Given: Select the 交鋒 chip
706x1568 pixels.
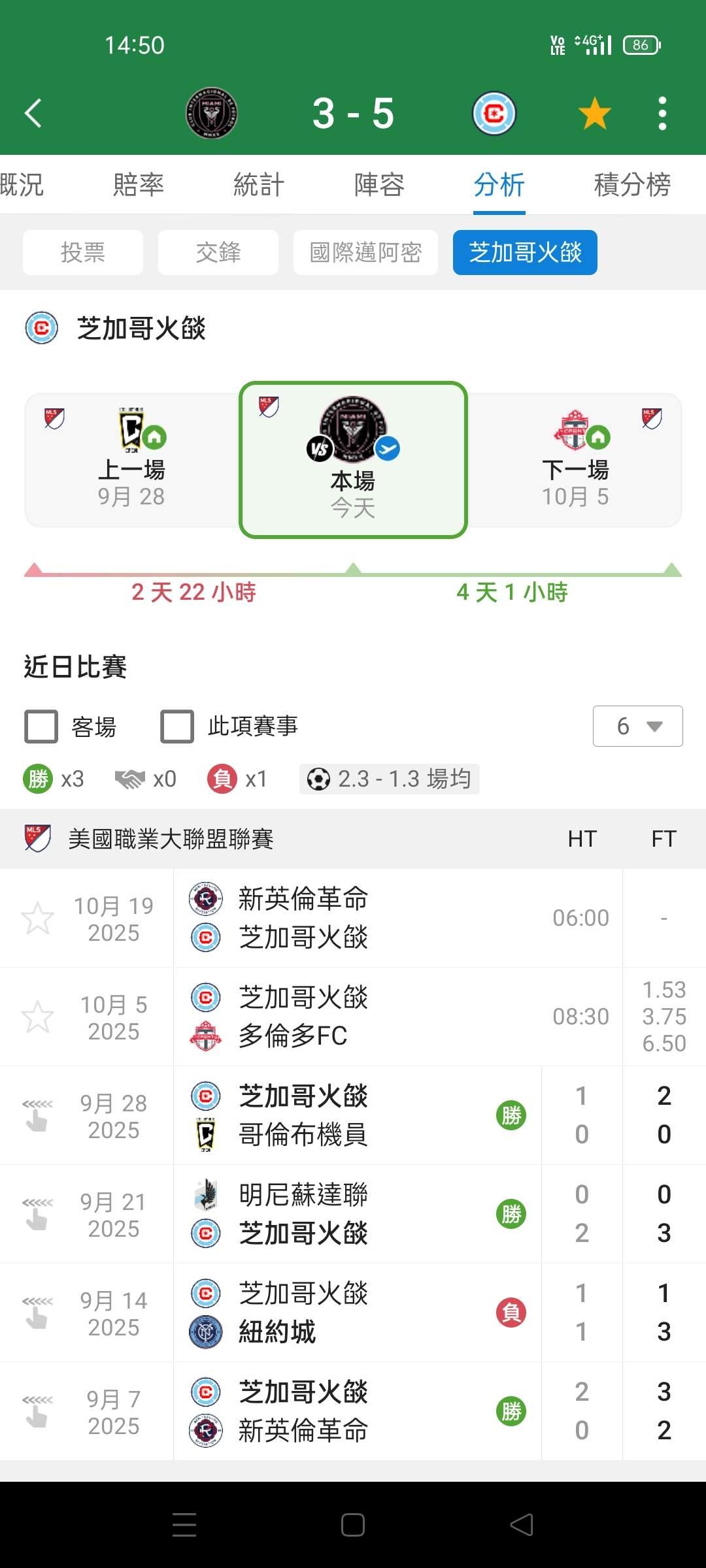Looking at the screenshot, I should [x=218, y=252].
